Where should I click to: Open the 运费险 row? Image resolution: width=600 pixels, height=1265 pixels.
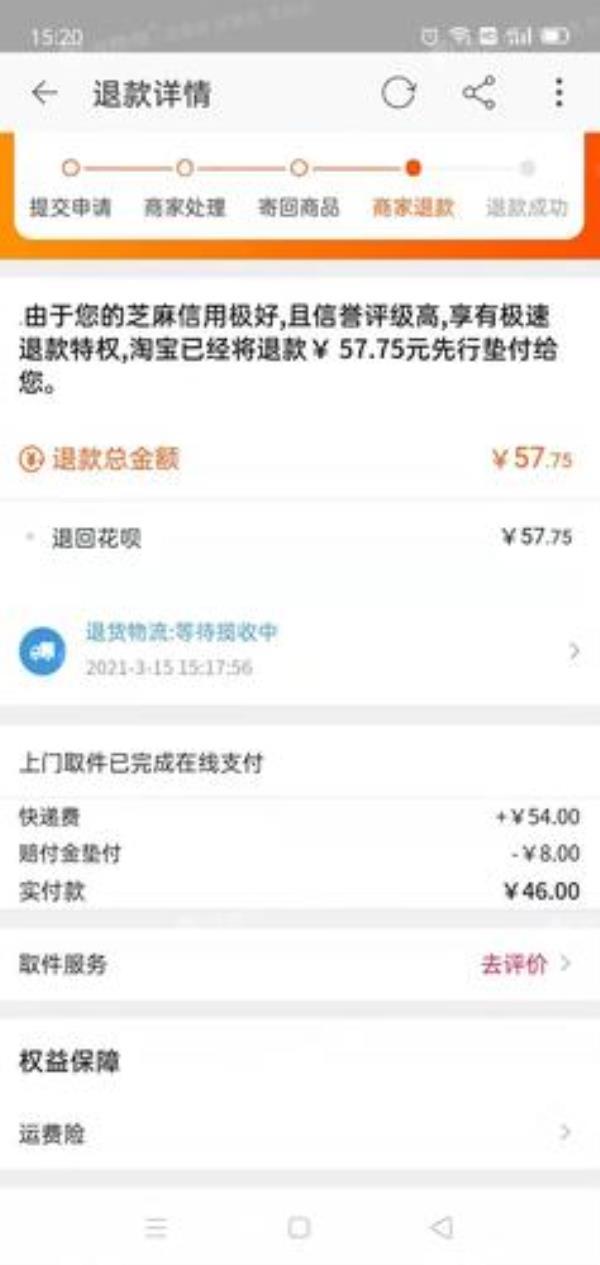[x=300, y=1134]
